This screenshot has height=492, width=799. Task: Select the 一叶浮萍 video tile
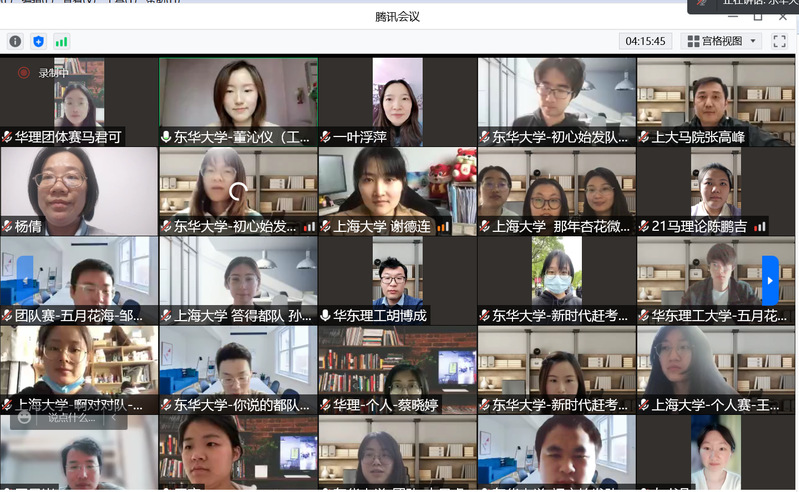pos(397,100)
